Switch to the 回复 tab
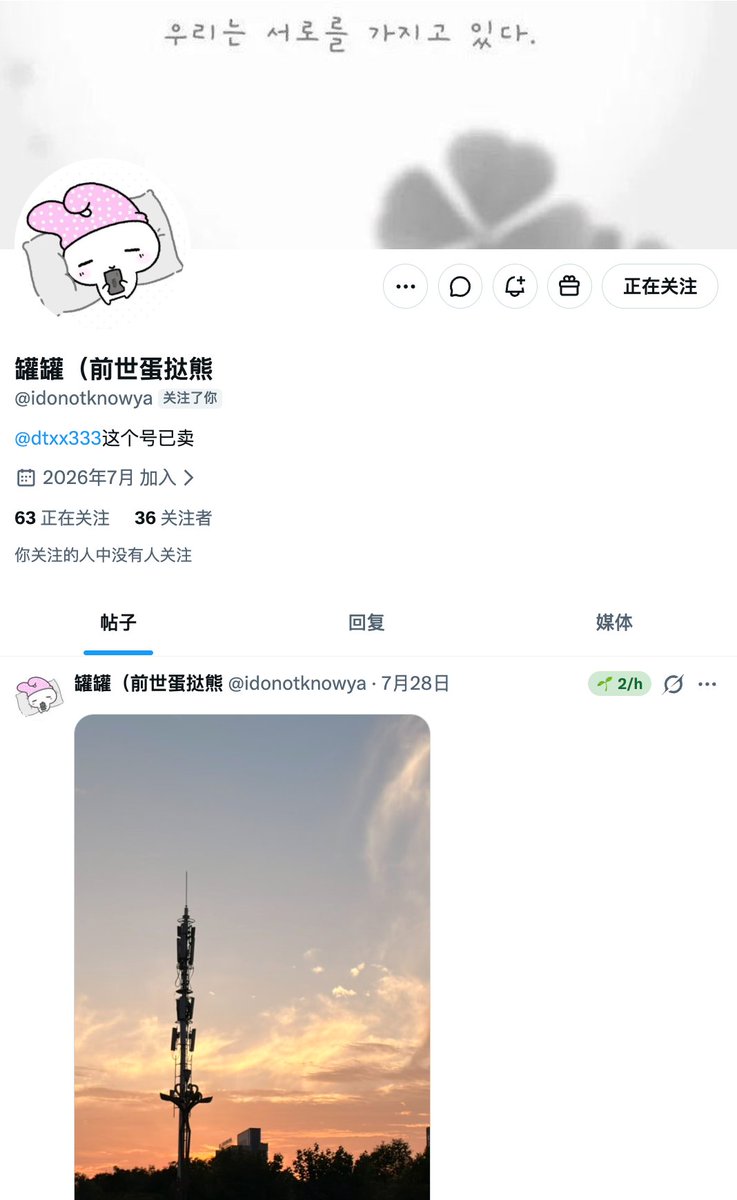This screenshot has height=1200, width=737. coord(366,623)
